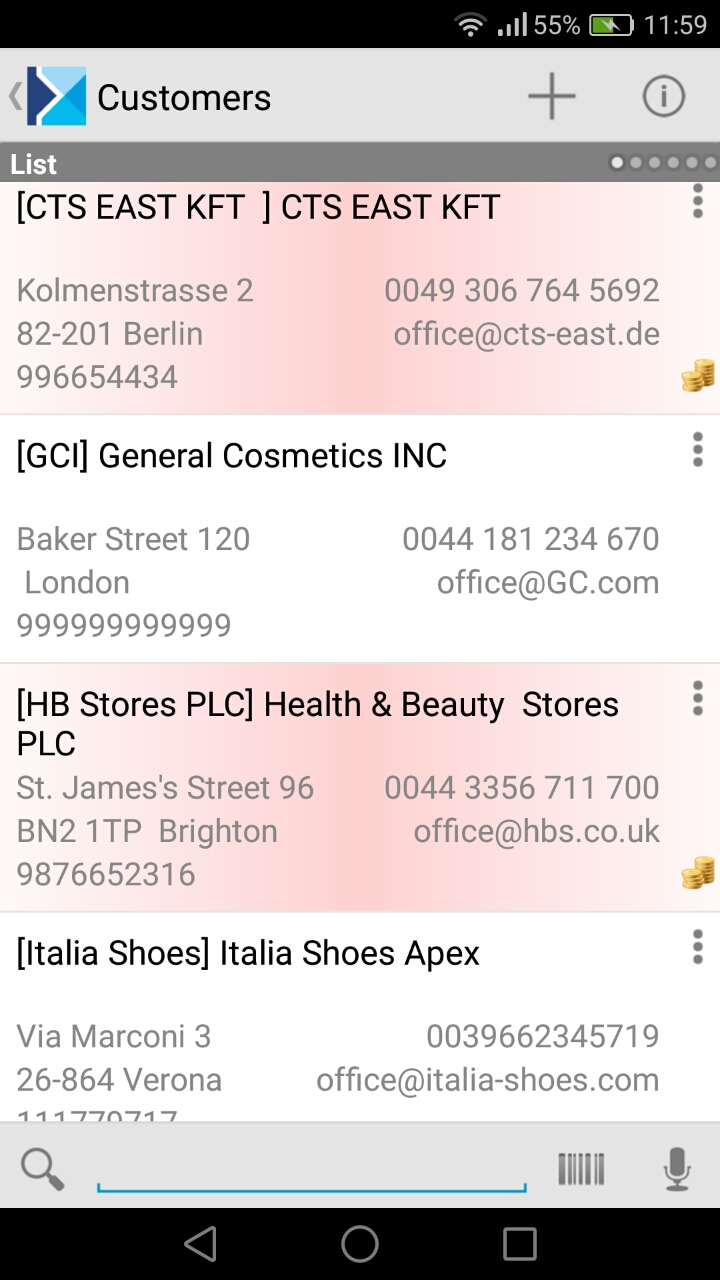Open overflow menu for Italia Shoes Apex

pyautogui.click(x=698, y=947)
